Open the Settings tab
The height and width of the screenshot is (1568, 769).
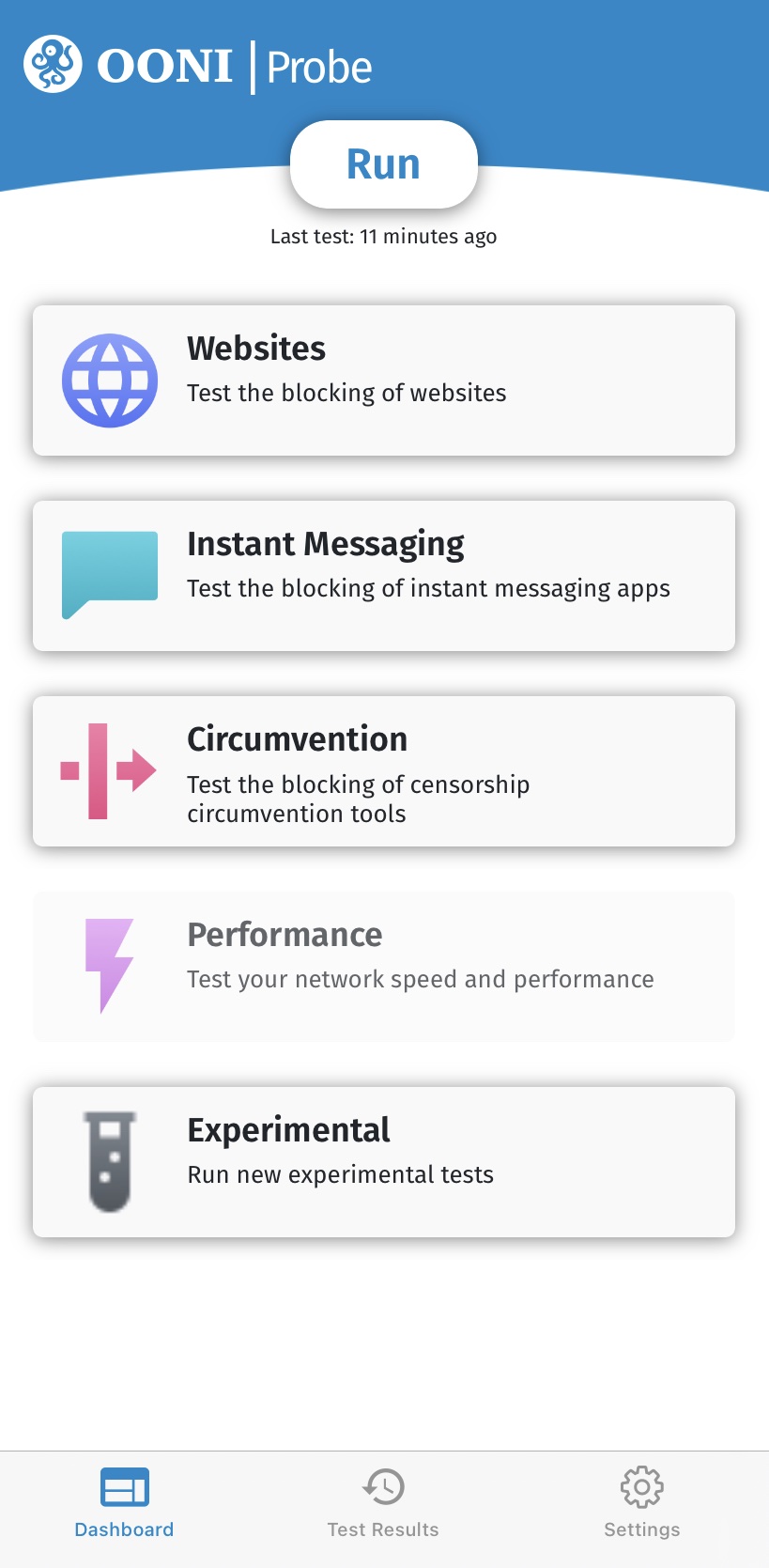642,1503
